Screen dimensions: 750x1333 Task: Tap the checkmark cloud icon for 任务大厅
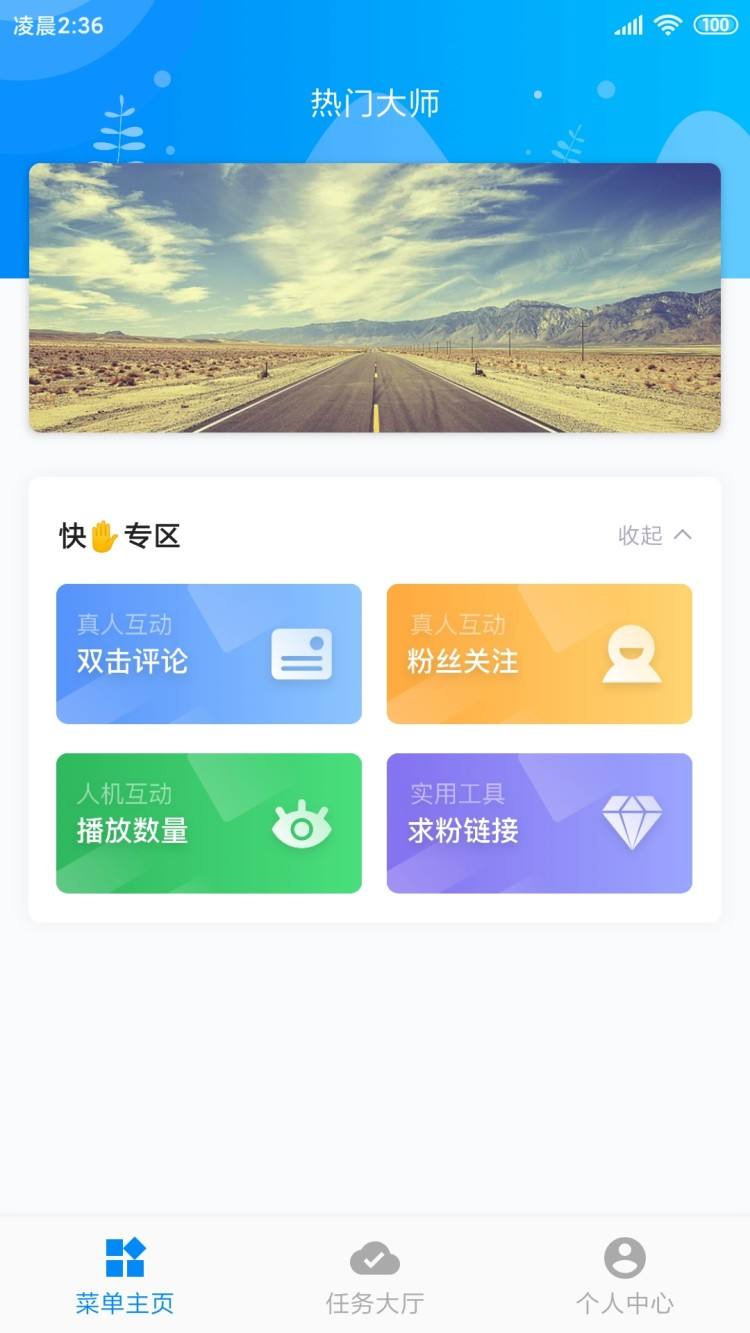374,1259
